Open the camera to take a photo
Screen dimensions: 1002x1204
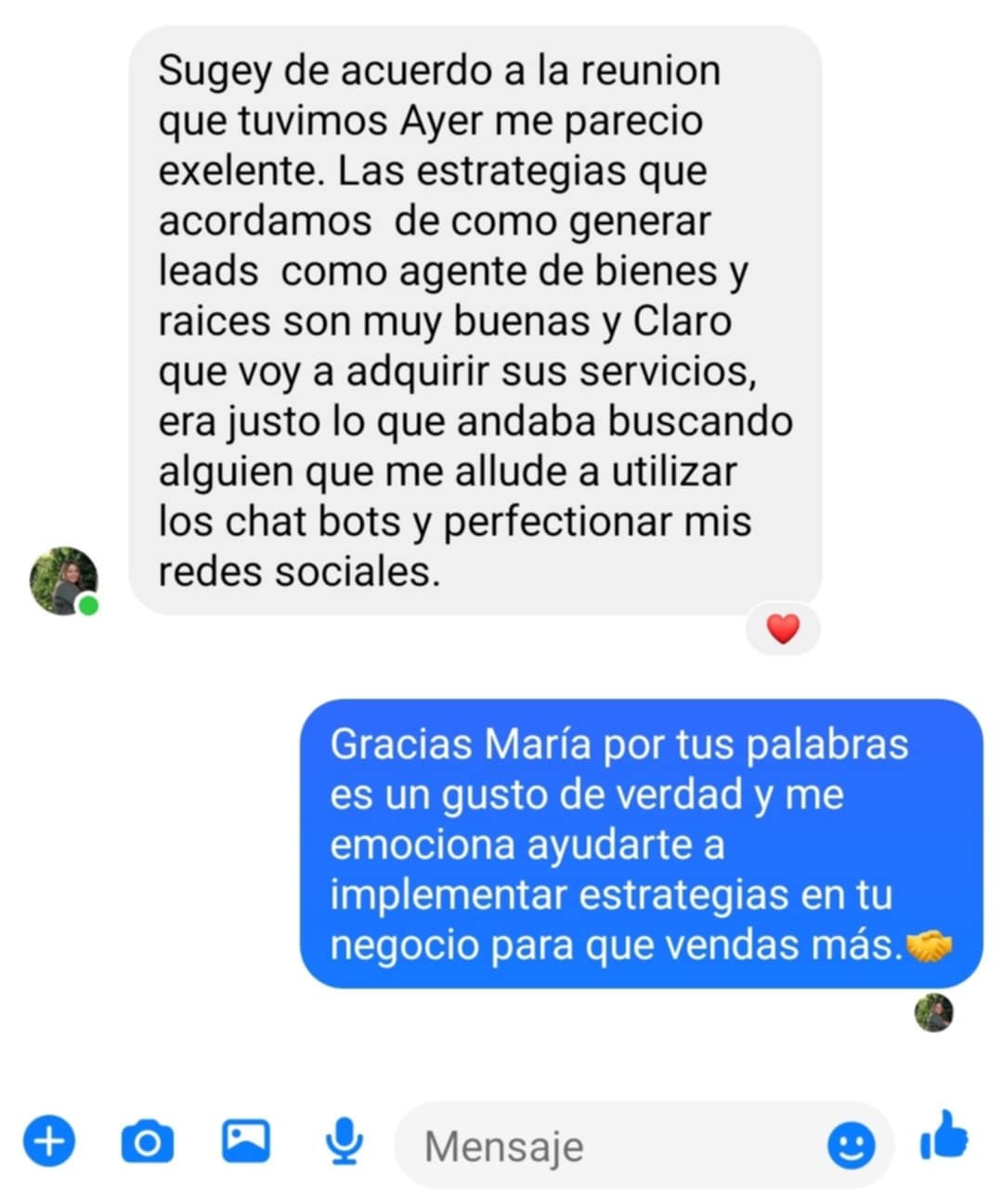(148, 1141)
